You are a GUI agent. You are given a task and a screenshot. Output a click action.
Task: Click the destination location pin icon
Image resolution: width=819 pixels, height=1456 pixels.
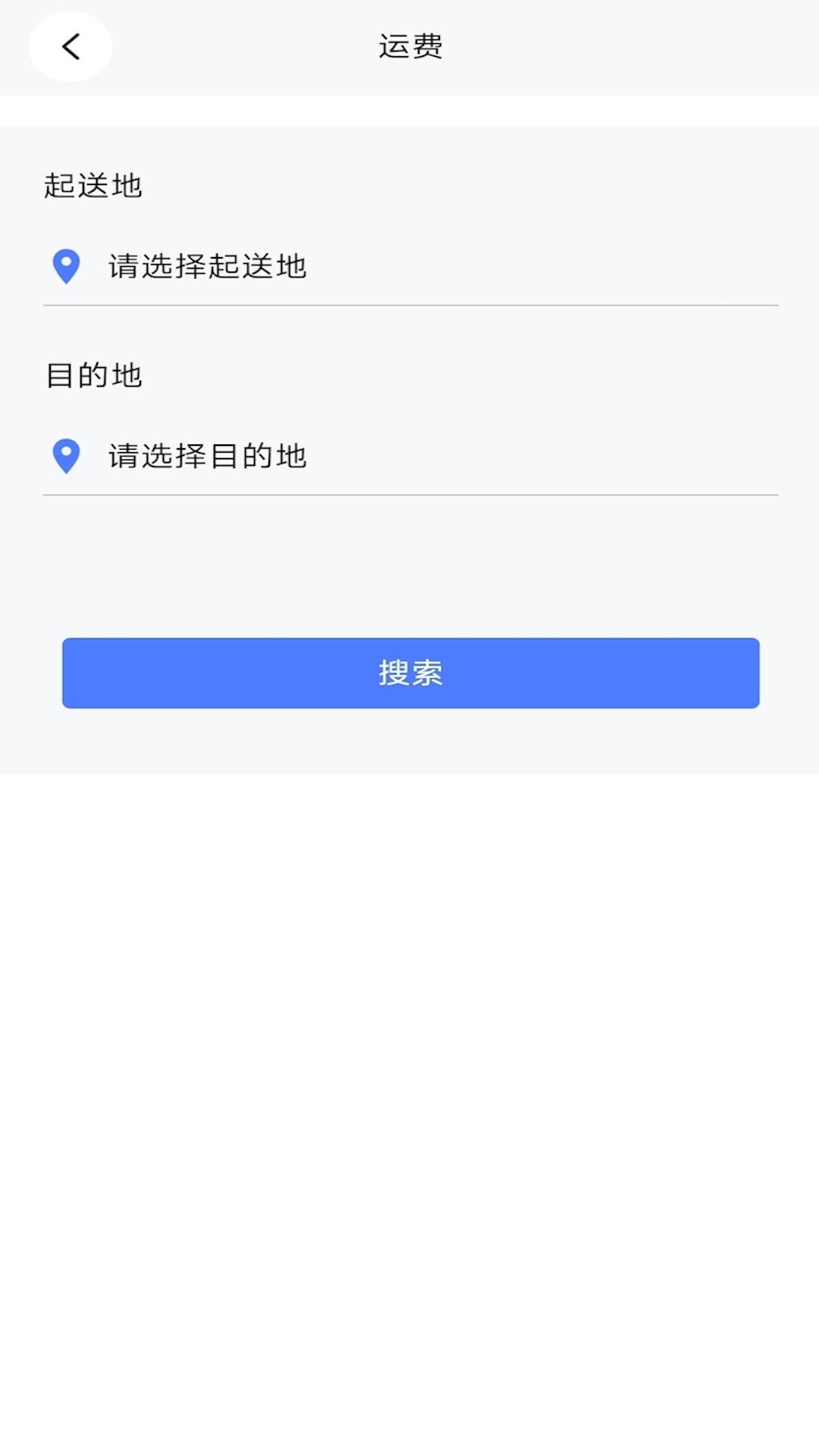pos(67,456)
